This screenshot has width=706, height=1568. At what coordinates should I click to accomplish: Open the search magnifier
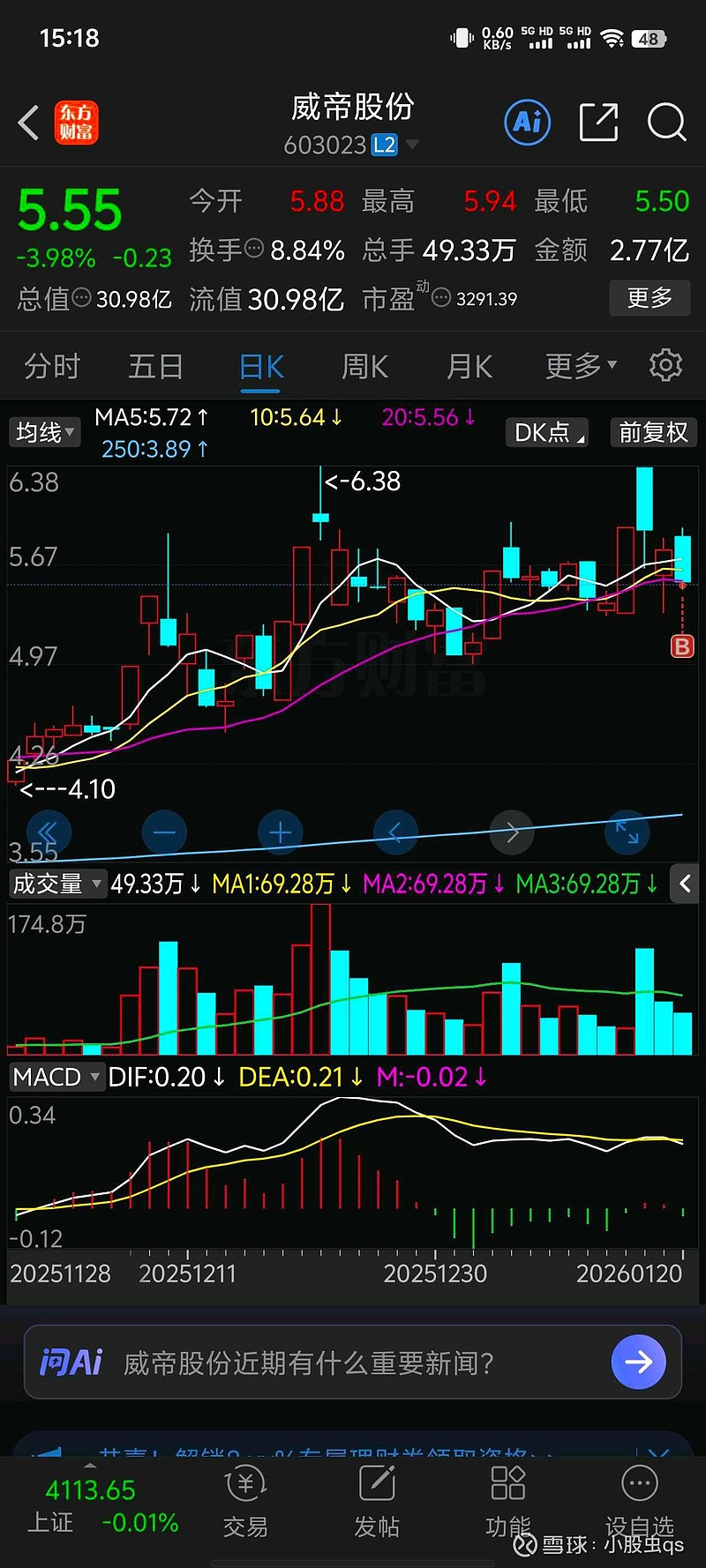(x=666, y=123)
